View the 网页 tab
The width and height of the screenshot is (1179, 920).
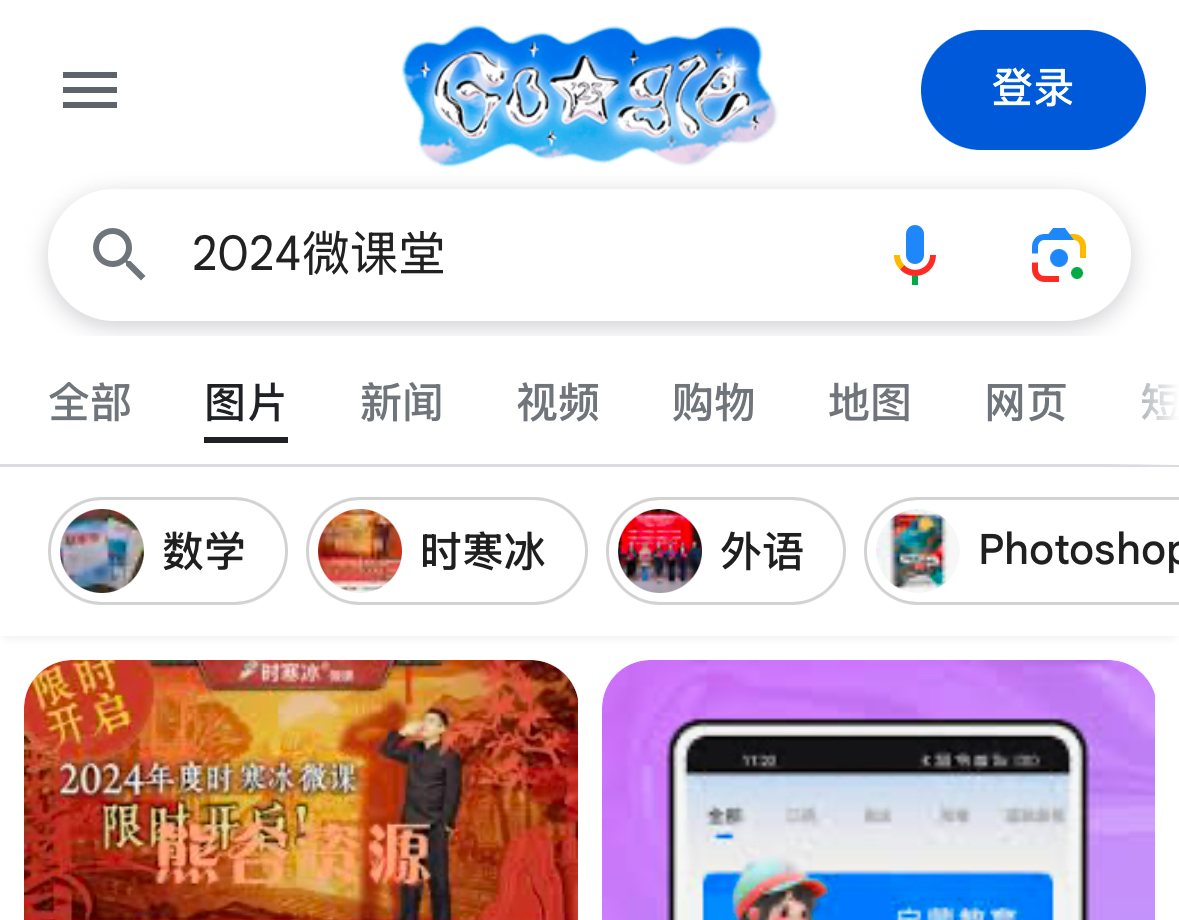(x=1026, y=404)
